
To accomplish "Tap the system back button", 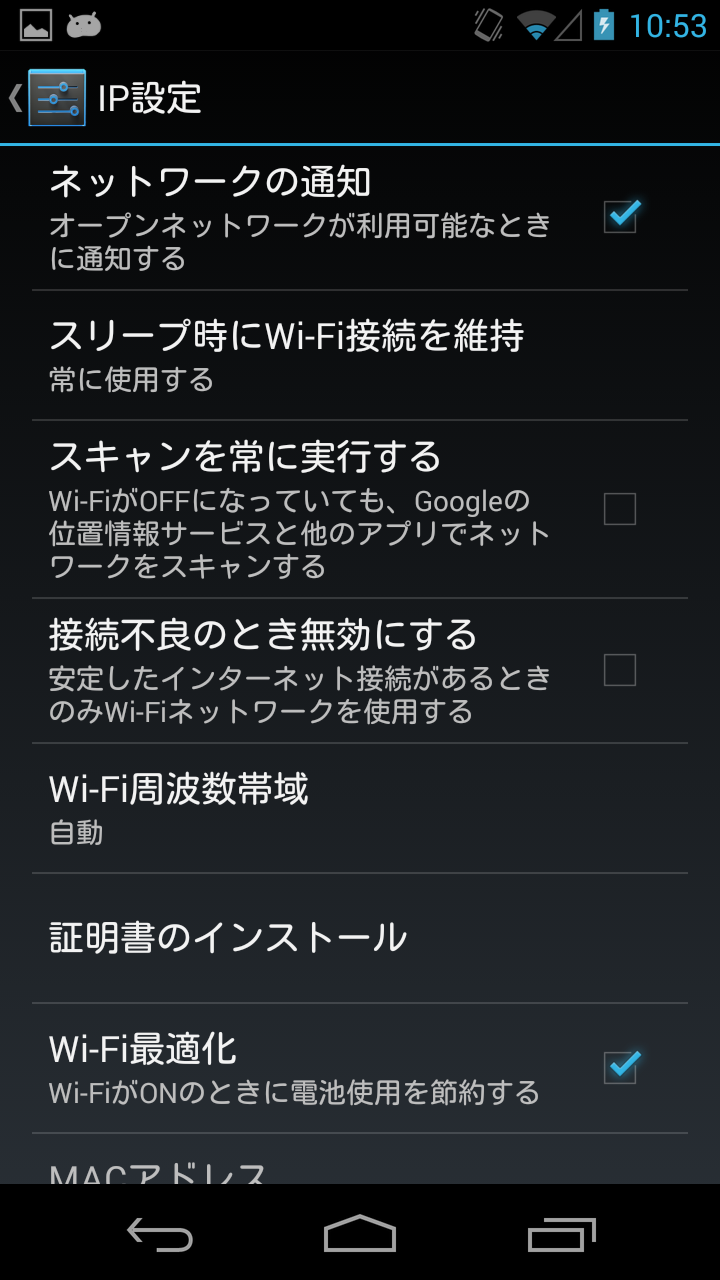I will pos(160,1235).
